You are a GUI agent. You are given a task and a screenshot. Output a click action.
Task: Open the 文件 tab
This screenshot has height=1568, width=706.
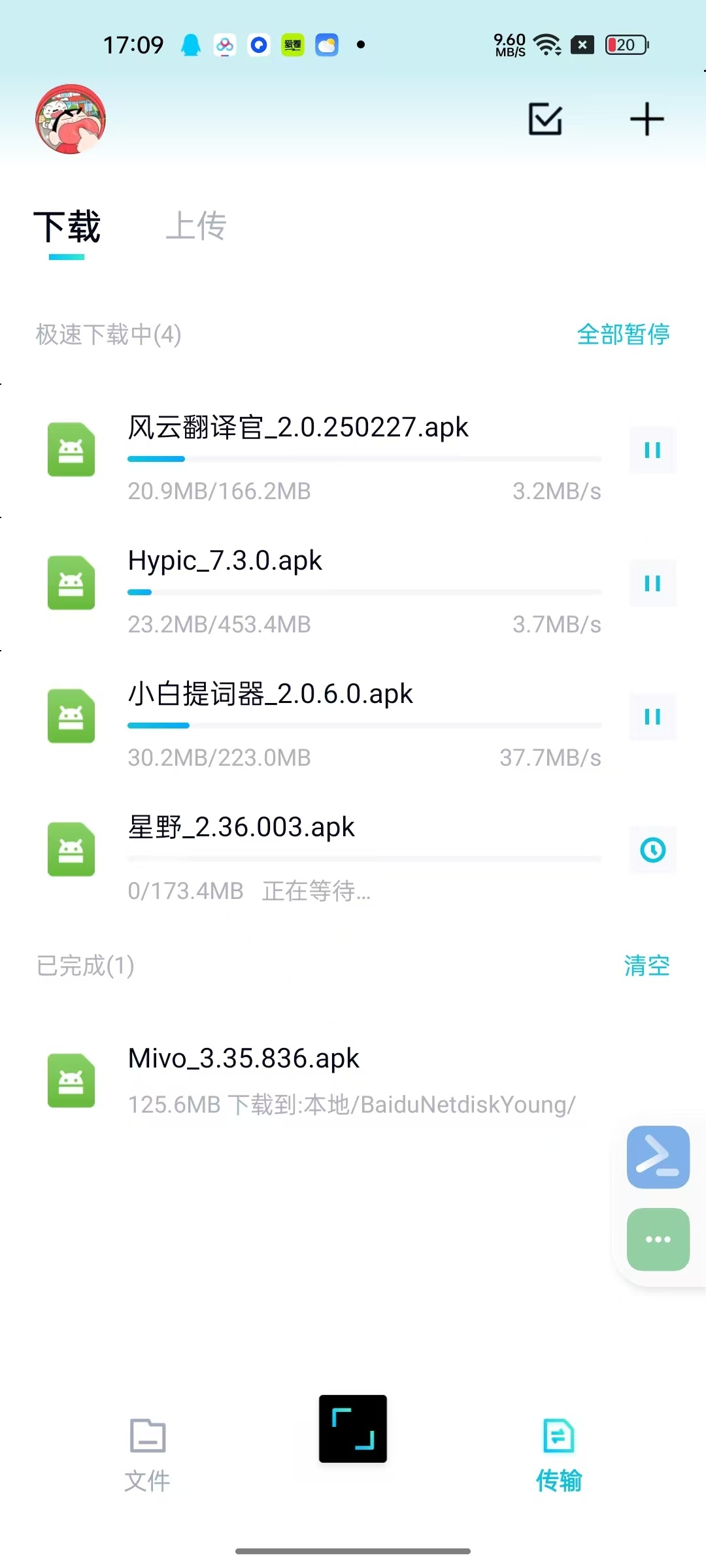[x=148, y=1452]
